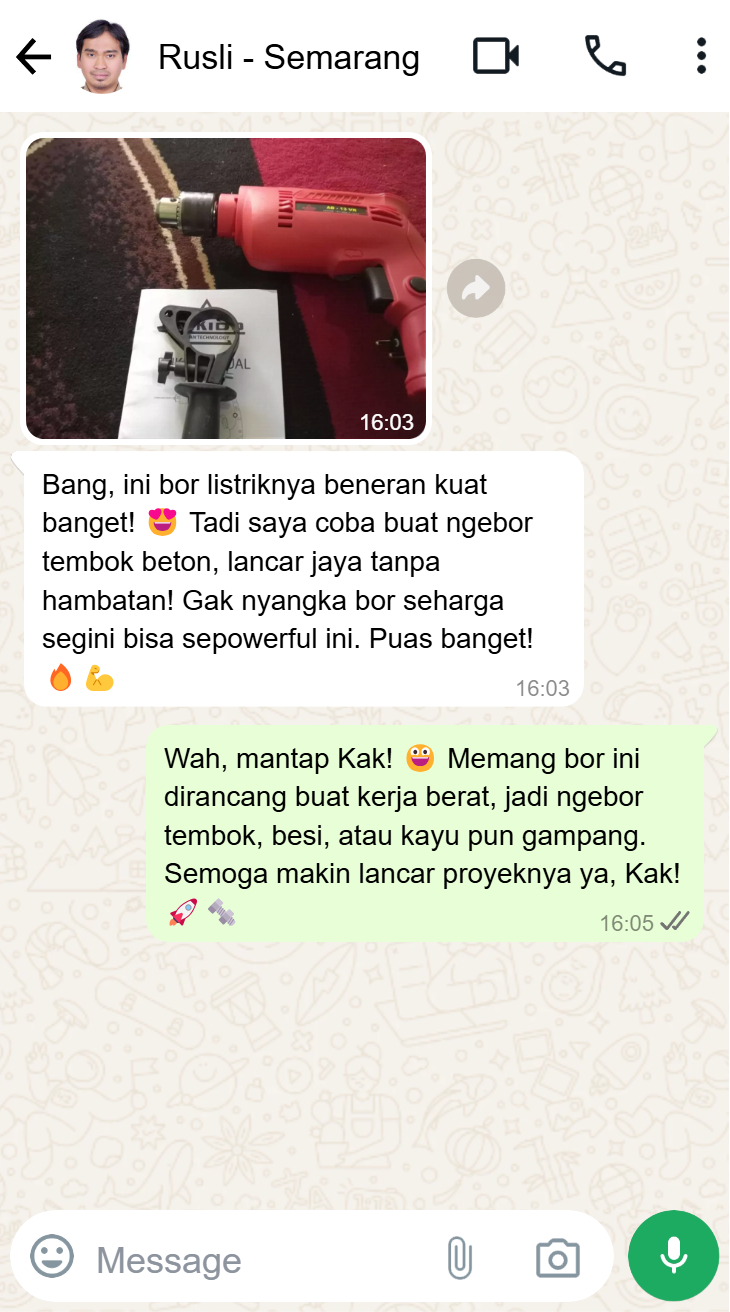This screenshot has width=730, height=1312.
Task: Open the red drill photo
Action: pos(226,288)
